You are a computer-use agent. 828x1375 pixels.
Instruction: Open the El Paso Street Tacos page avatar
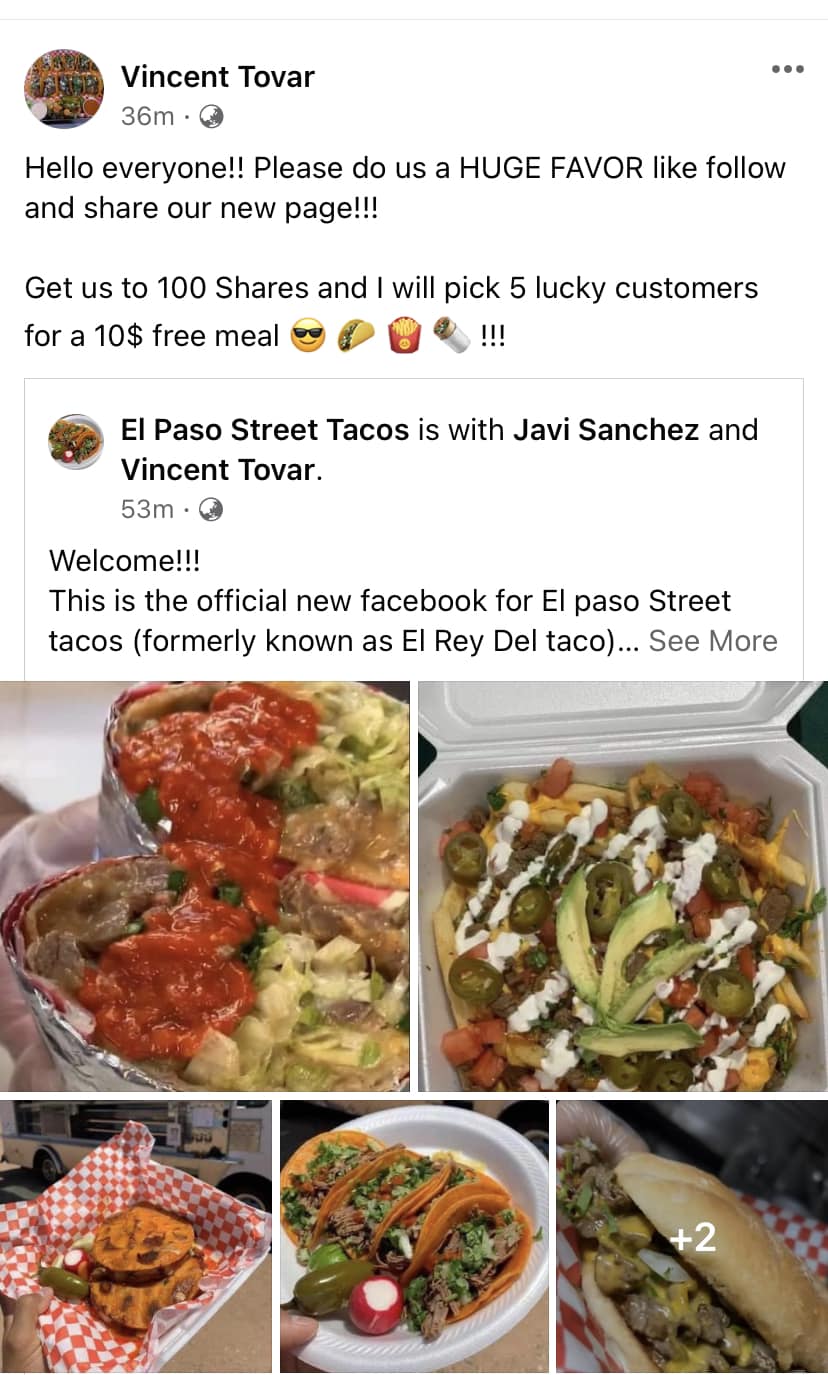pyautogui.click(x=76, y=441)
